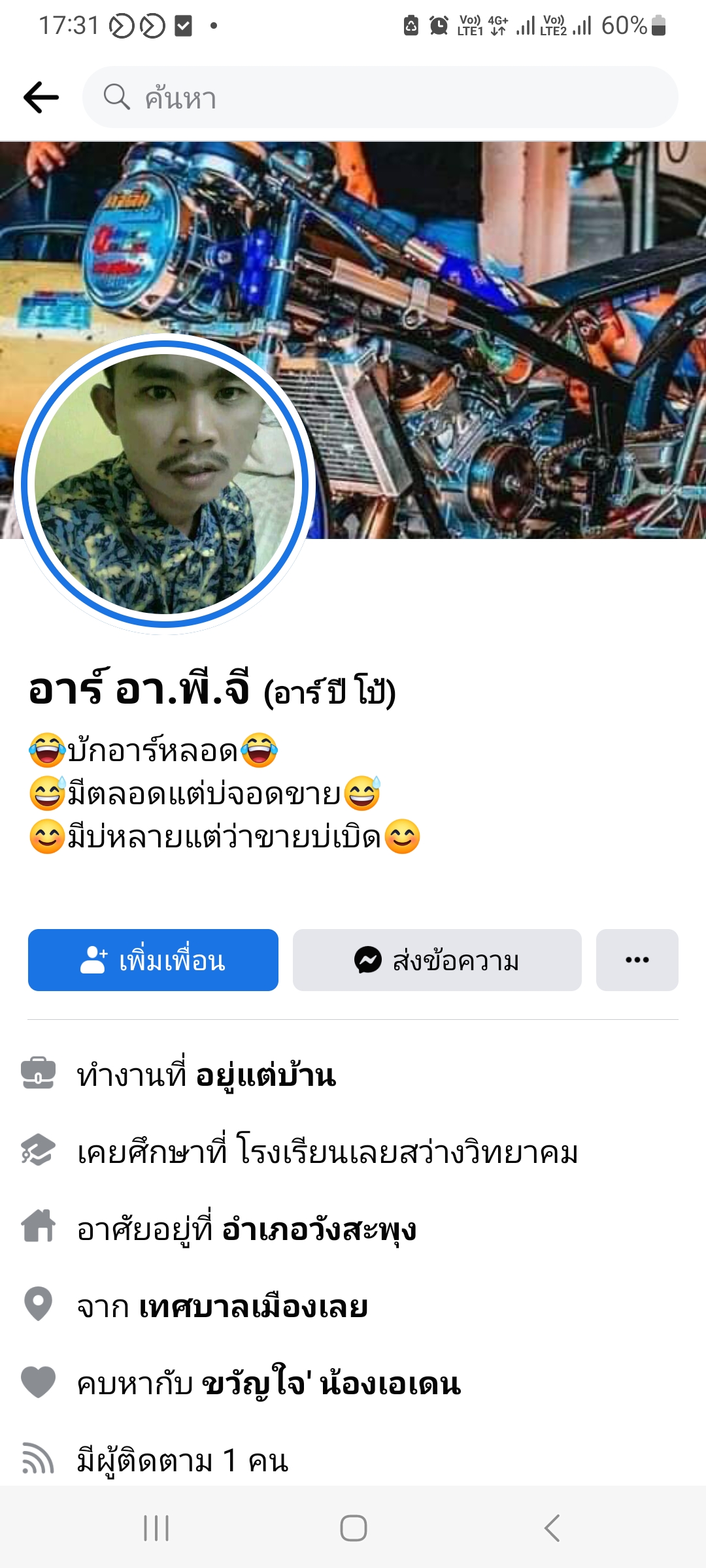Viewport: 706px width, 1568px height.
Task: Open partner profile ขวัญใจ' น้องเอเดน
Action: point(331,1384)
